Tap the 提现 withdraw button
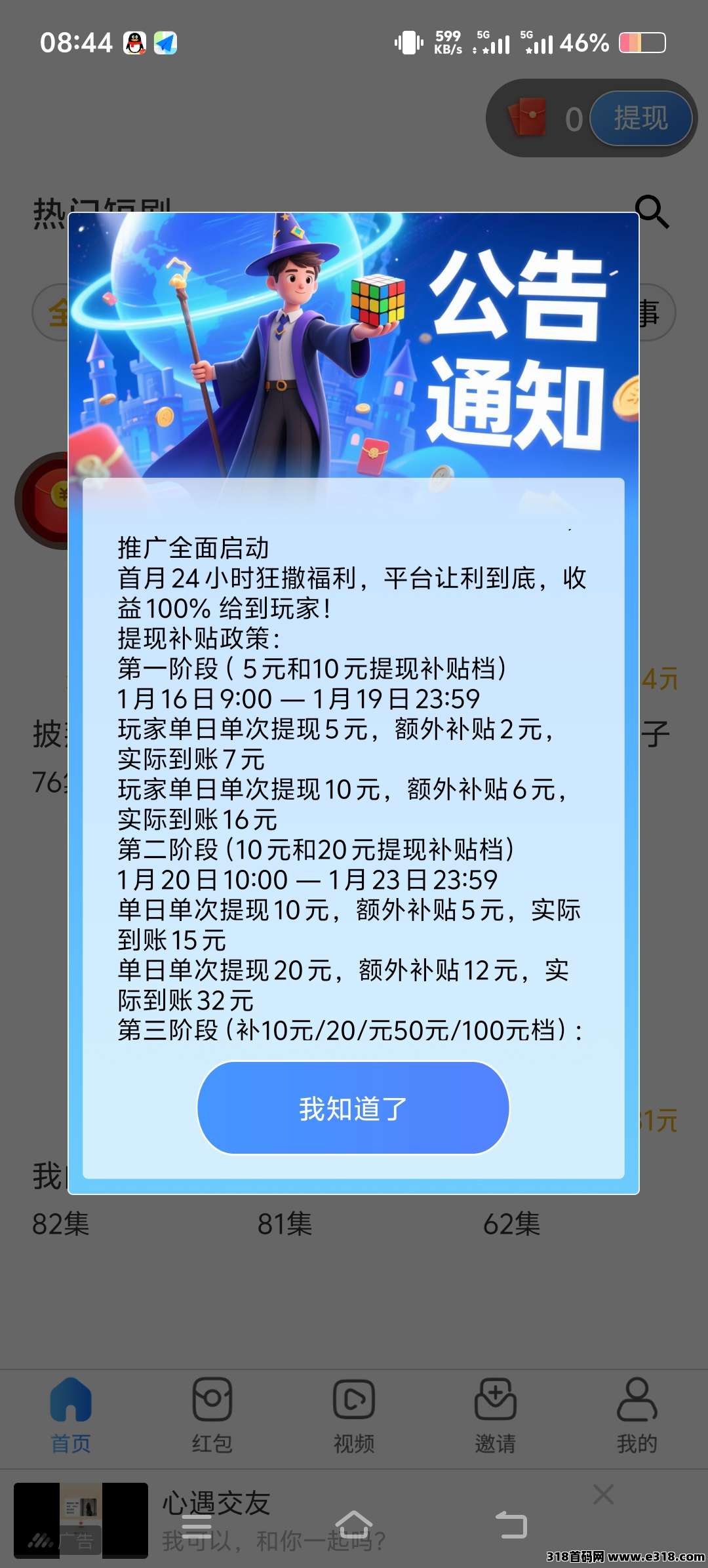708x1568 pixels. click(x=640, y=119)
